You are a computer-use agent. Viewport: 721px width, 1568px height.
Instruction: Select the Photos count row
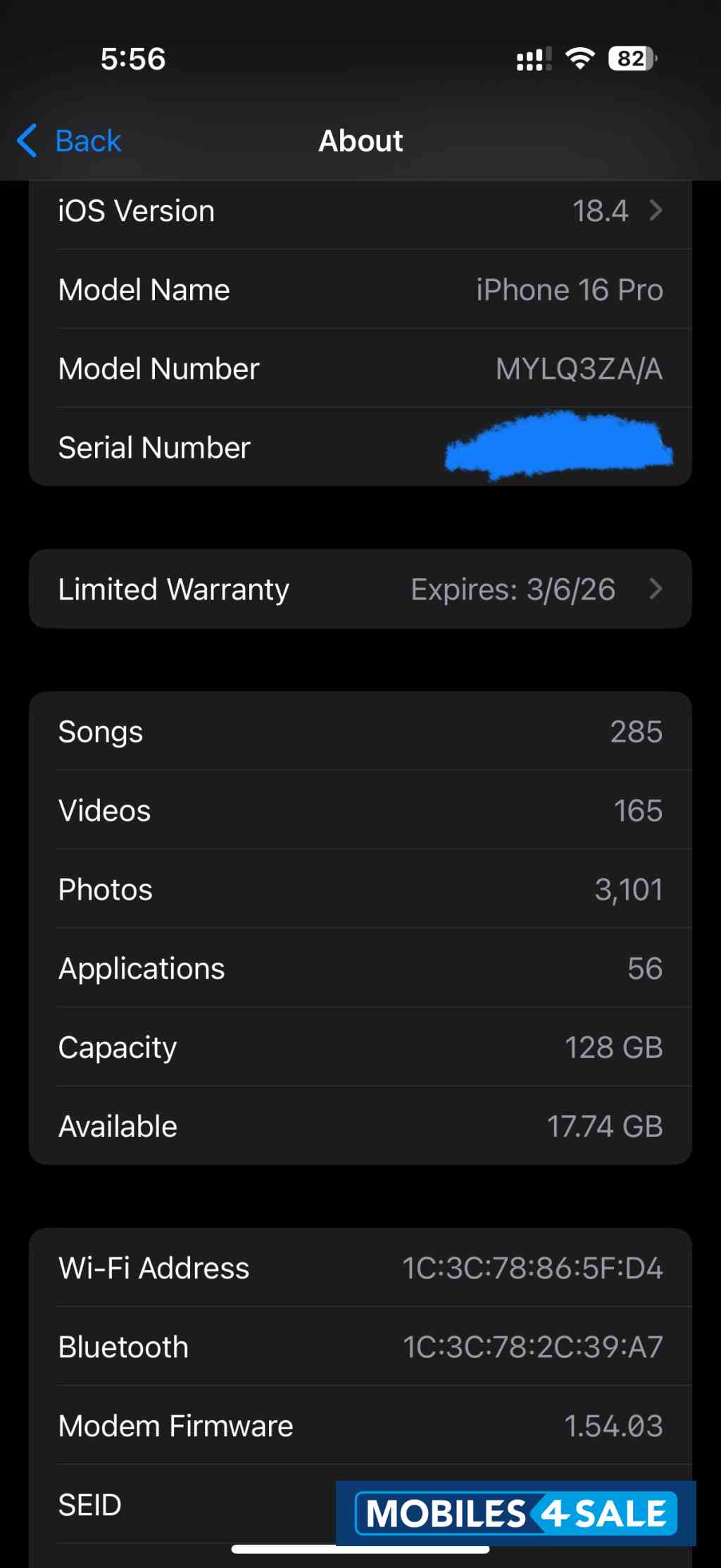360,889
